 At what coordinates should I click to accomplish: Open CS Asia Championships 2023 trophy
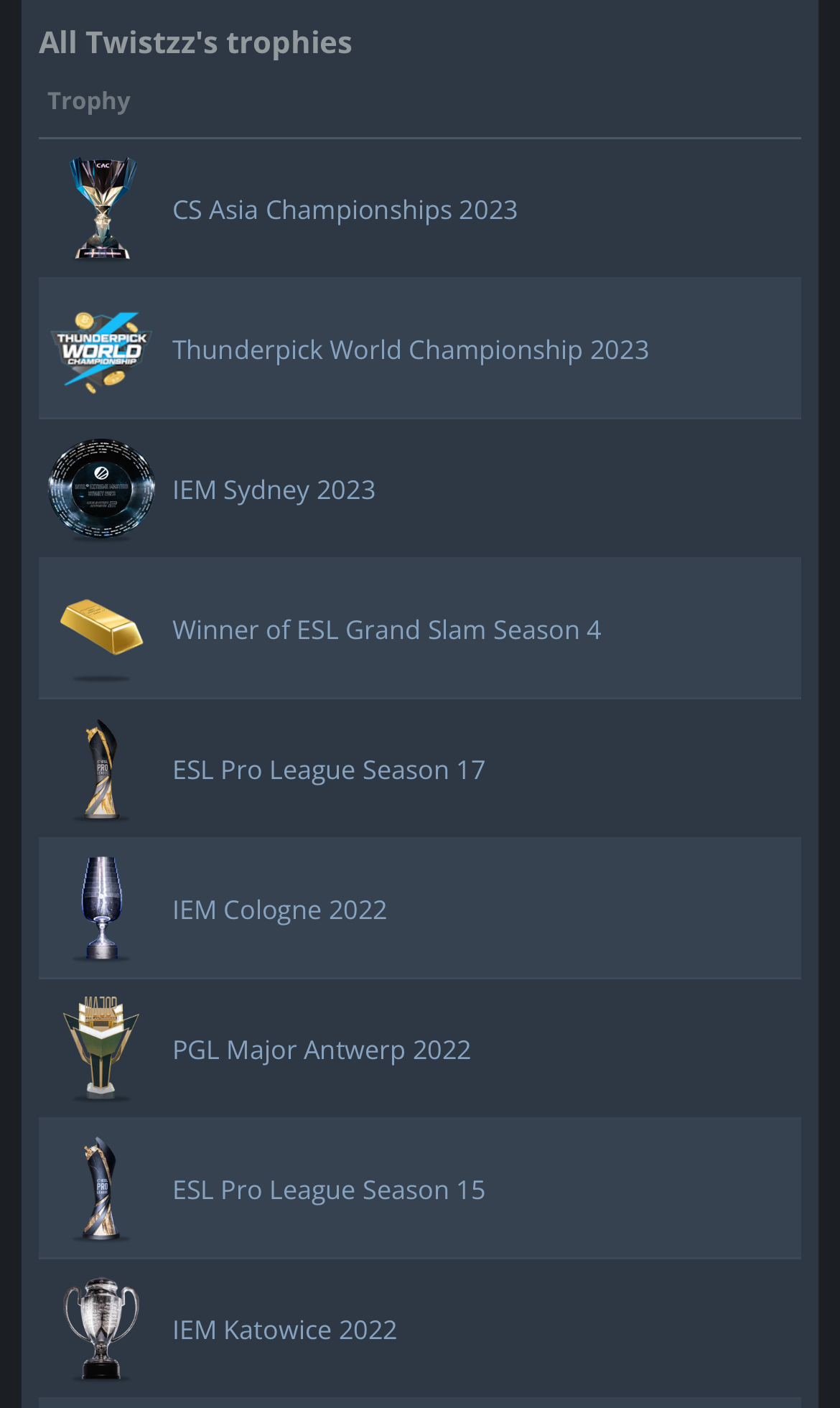345,210
